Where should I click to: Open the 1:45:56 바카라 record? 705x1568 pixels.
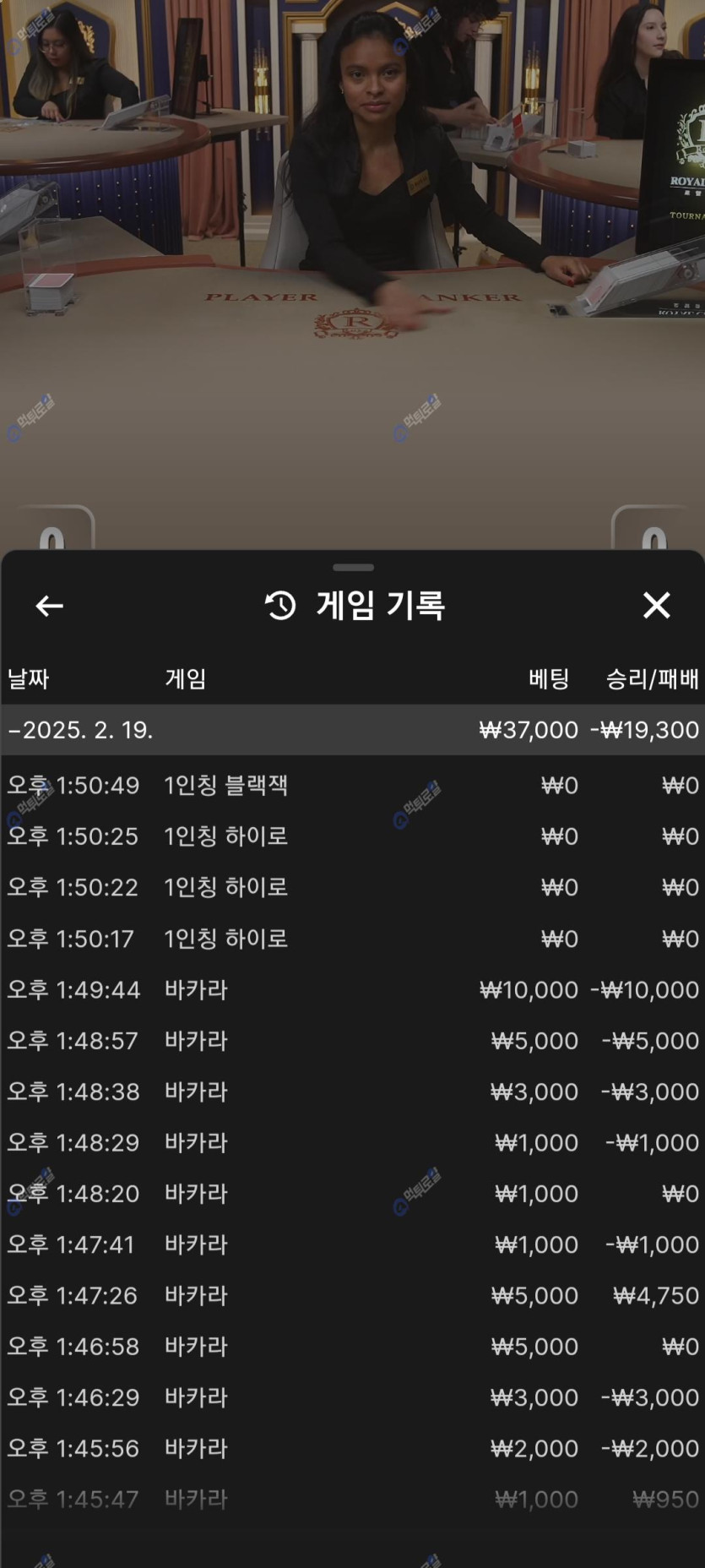[x=352, y=1448]
